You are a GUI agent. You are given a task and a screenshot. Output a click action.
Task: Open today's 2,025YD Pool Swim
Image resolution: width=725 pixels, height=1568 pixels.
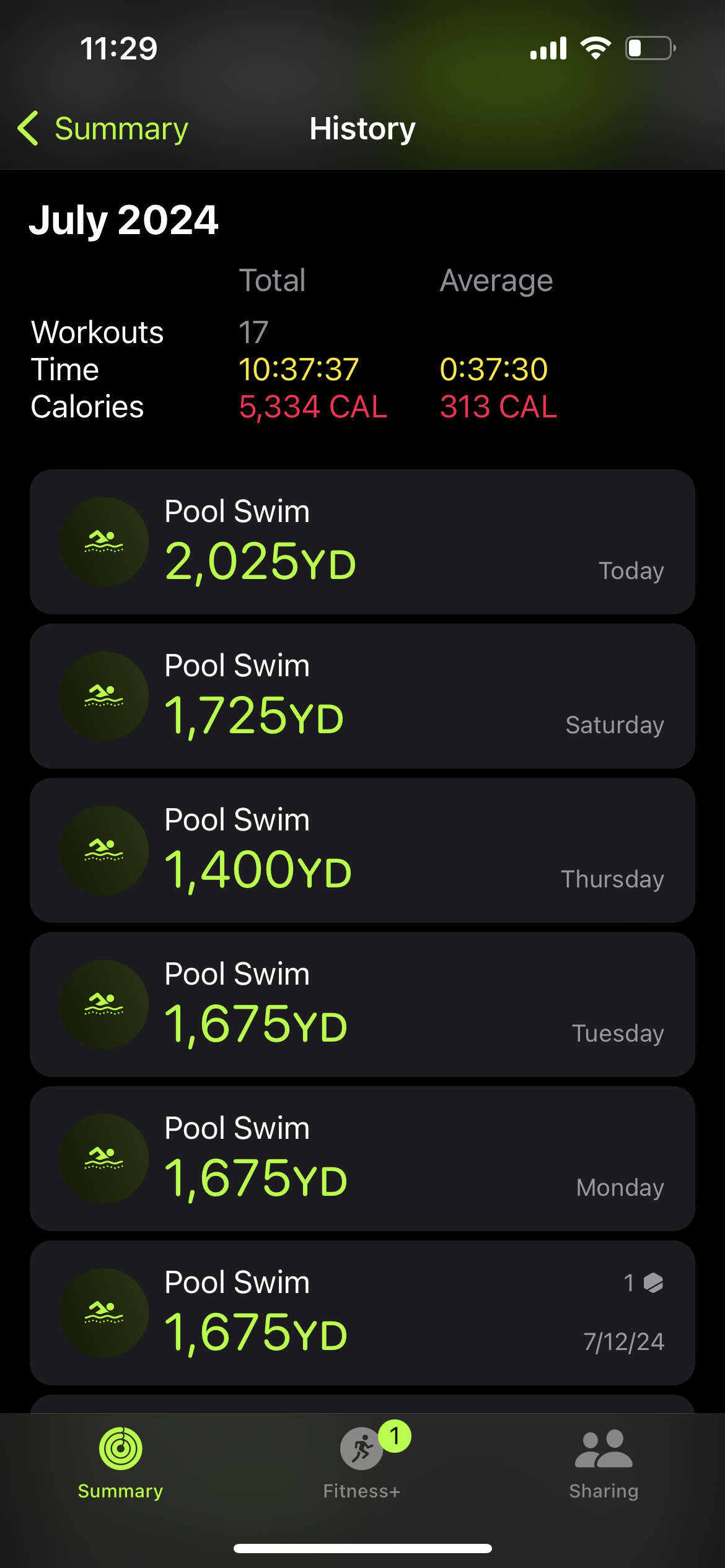[x=362, y=542]
